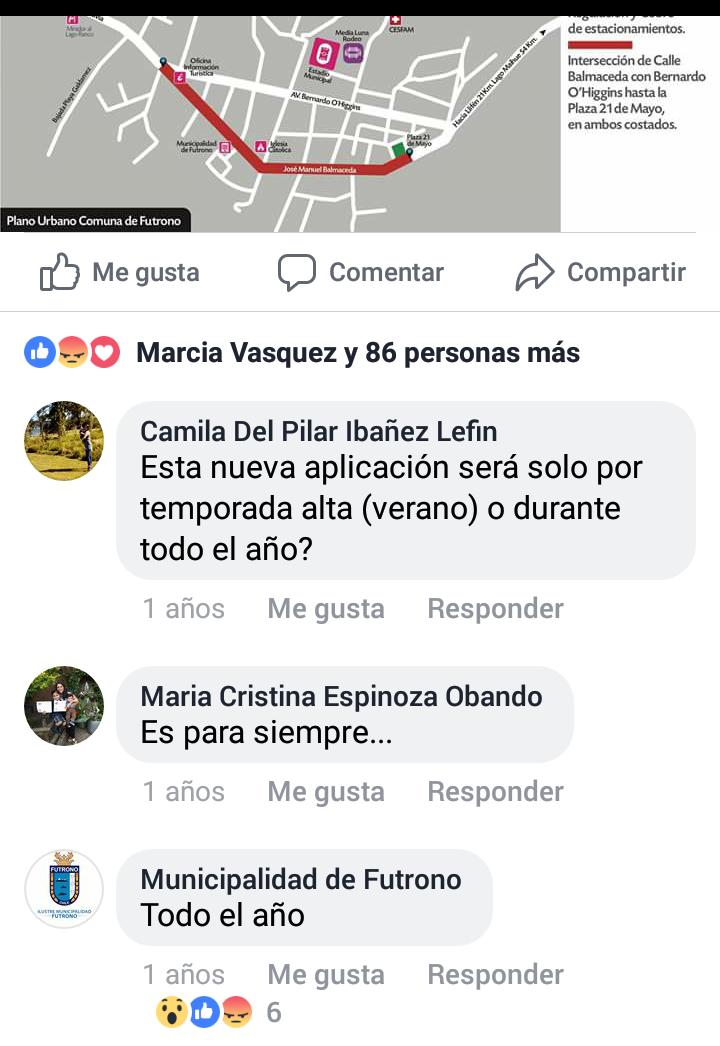
Task: Tap Comentar to comment on the post
Action: (x=361, y=272)
